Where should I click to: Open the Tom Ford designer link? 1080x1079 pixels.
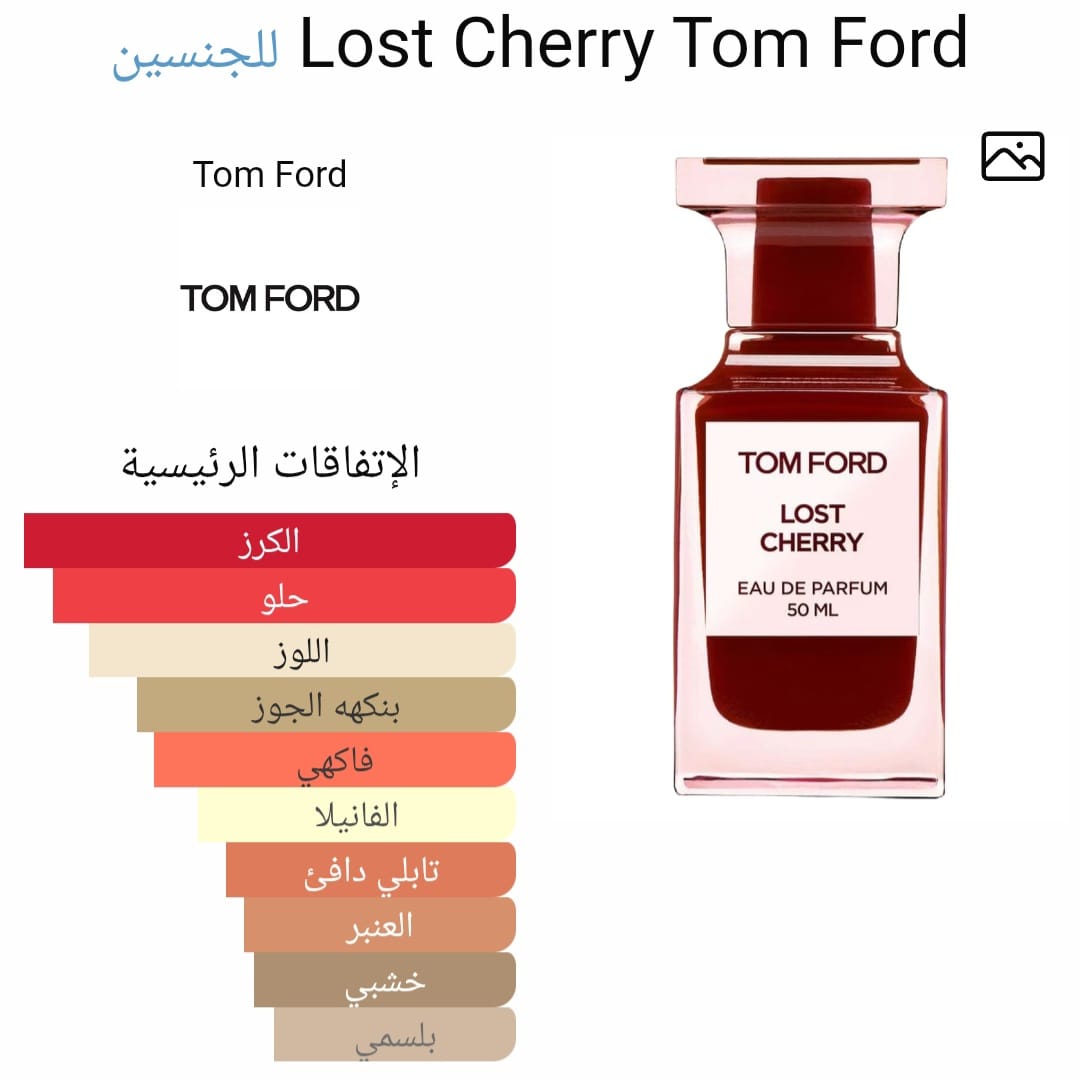tap(270, 175)
